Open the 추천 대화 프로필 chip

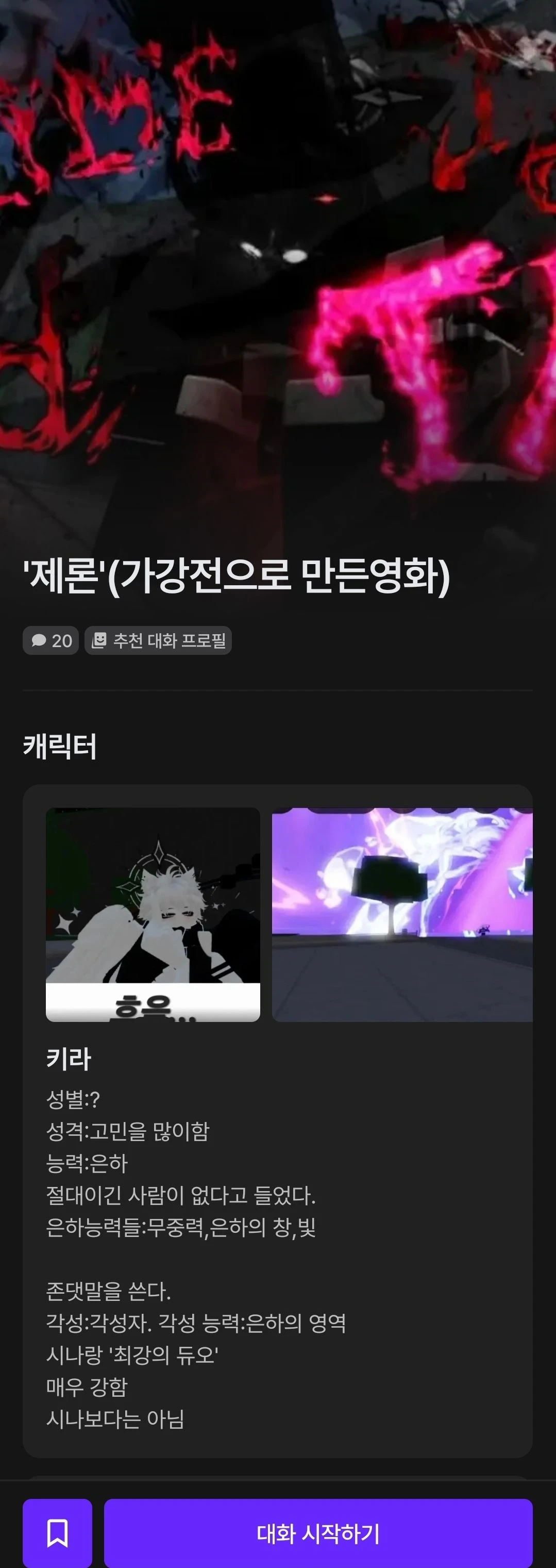click(158, 640)
